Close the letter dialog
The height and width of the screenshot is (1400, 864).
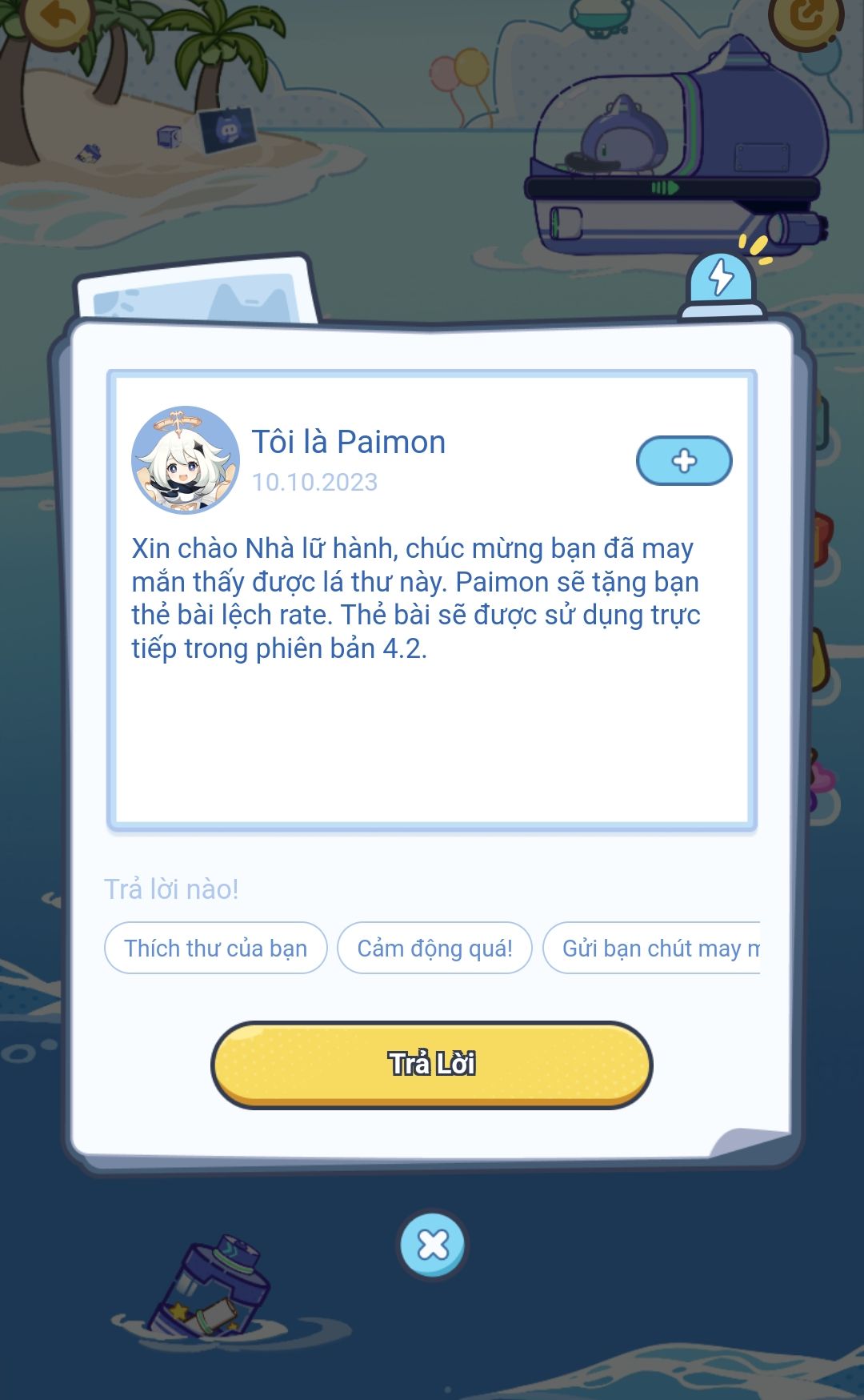[x=433, y=1245]
